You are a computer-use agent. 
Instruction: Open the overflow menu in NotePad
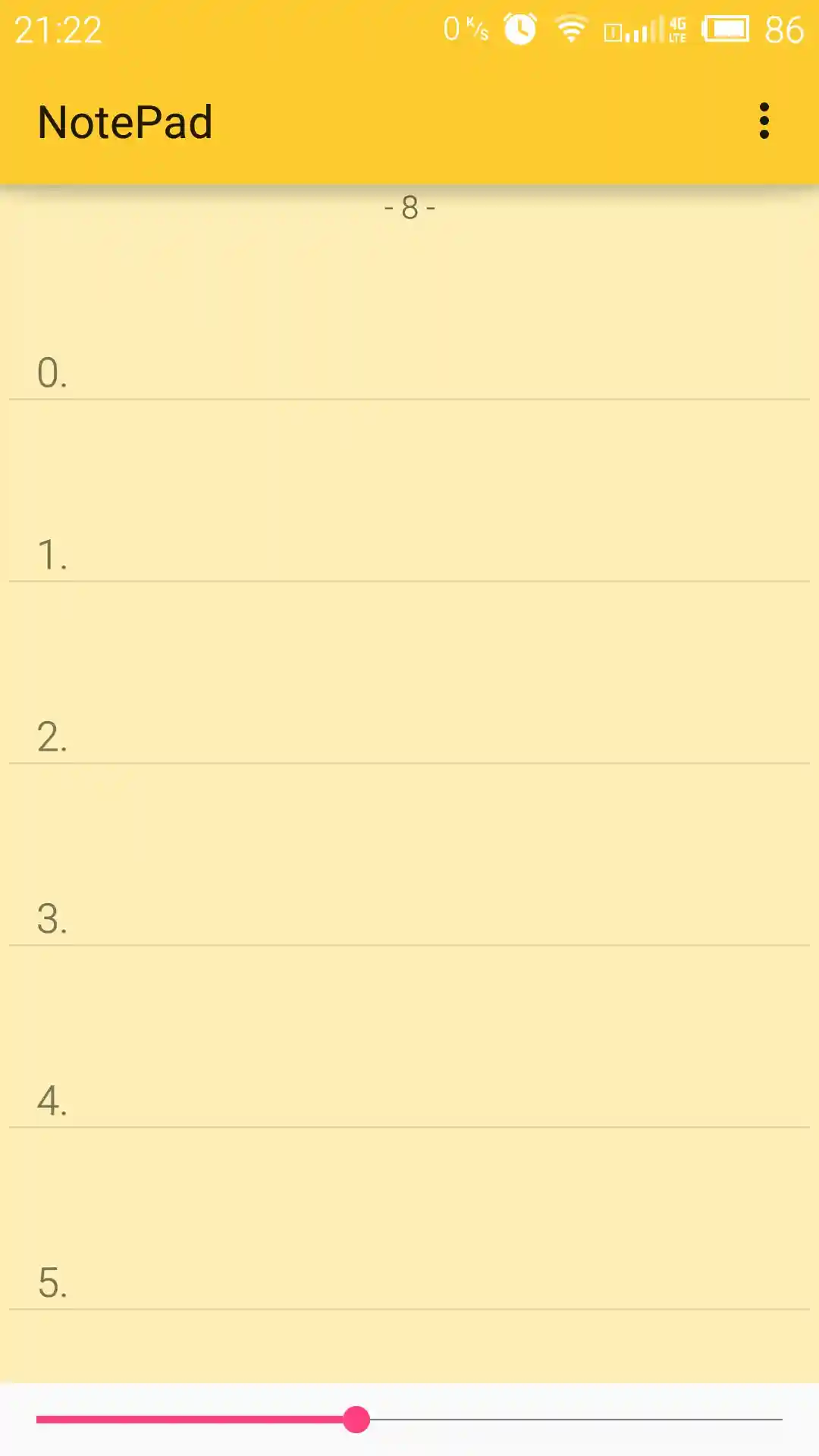click(x=764, y=121)
